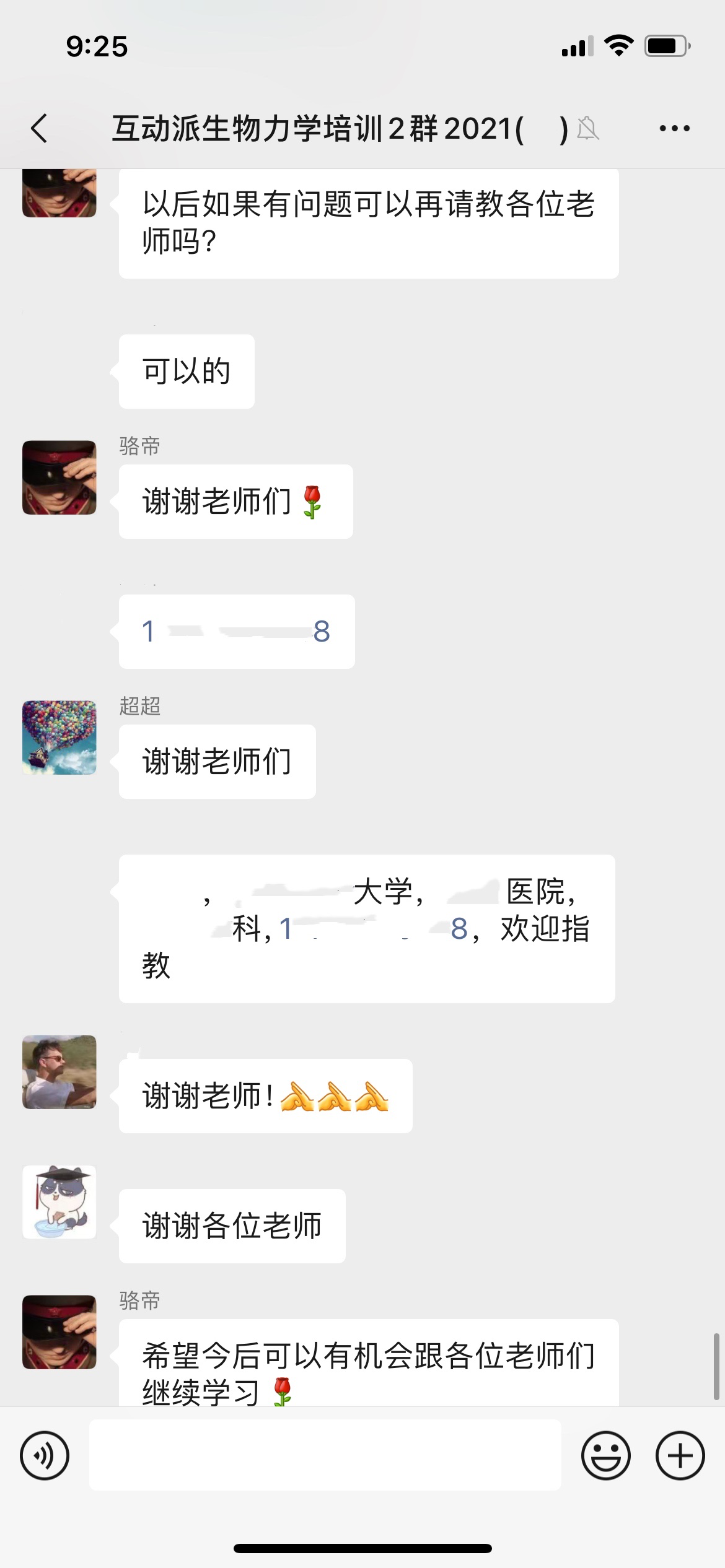View profile of the cat avatar user

(59, 1202)
